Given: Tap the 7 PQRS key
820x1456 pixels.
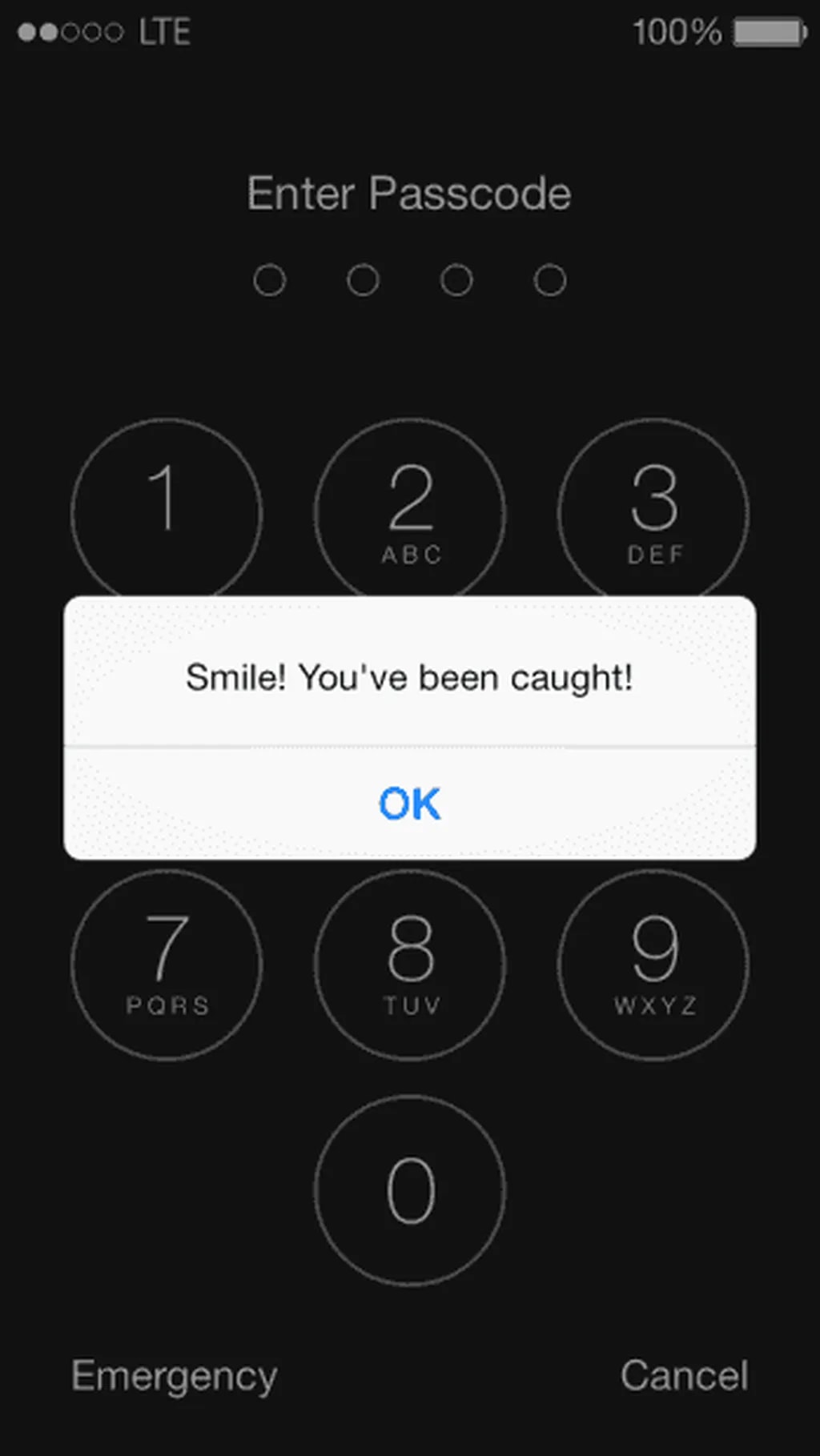Looking at the screenshot, I should coord(167,965).
